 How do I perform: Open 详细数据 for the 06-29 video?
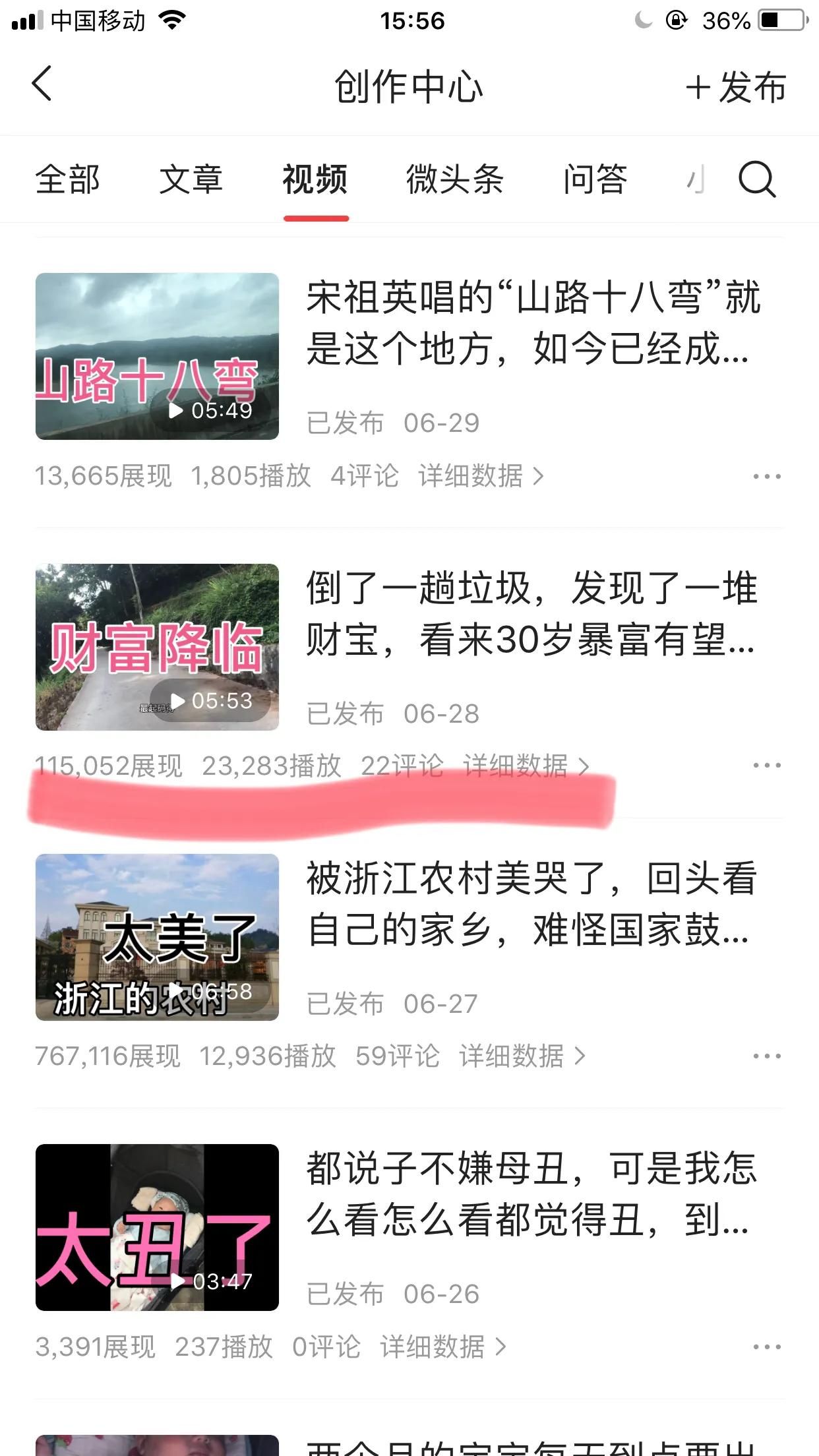click(481, 475)
